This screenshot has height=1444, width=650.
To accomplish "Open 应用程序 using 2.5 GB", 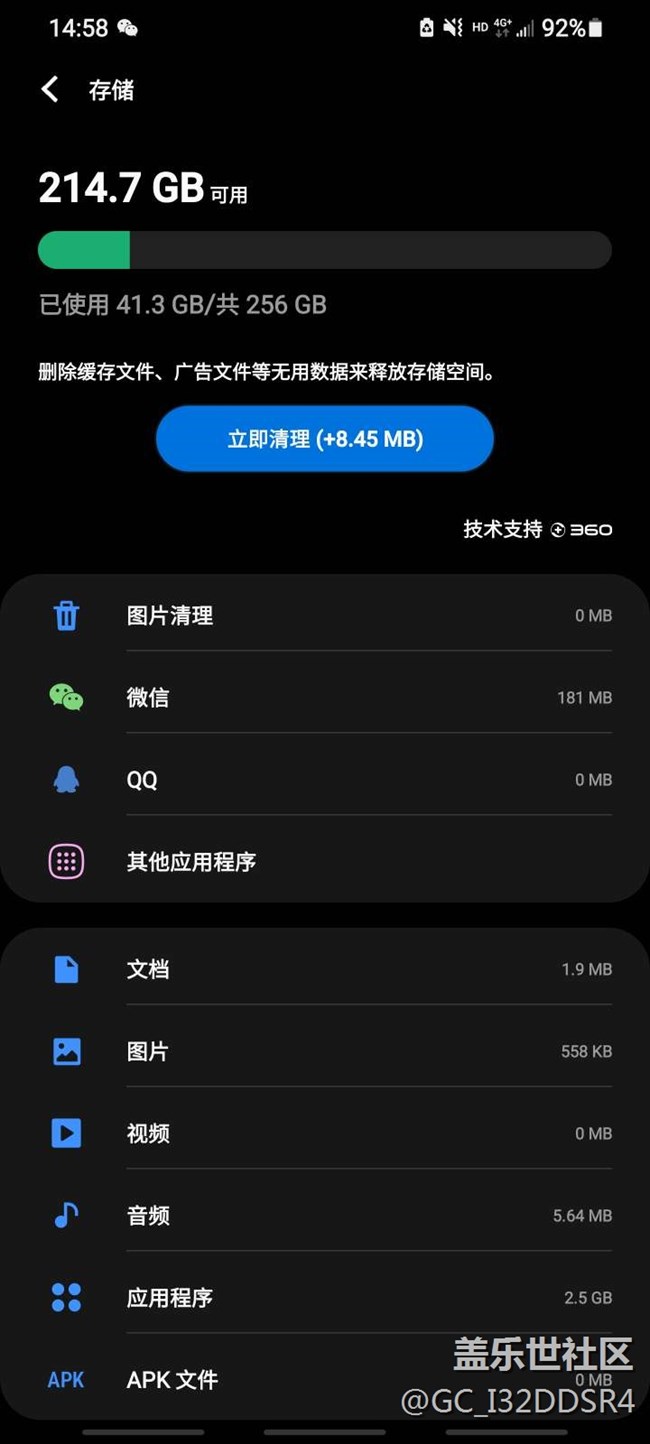I will click(x=325, y=1297).
